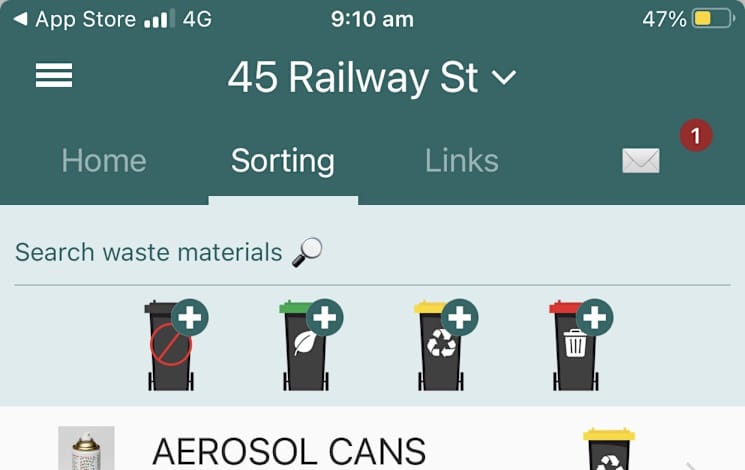Open the messages envelope icon
The height and width of the screenshot is (470, 745).
pyautogui.click(x=641, y=161)
